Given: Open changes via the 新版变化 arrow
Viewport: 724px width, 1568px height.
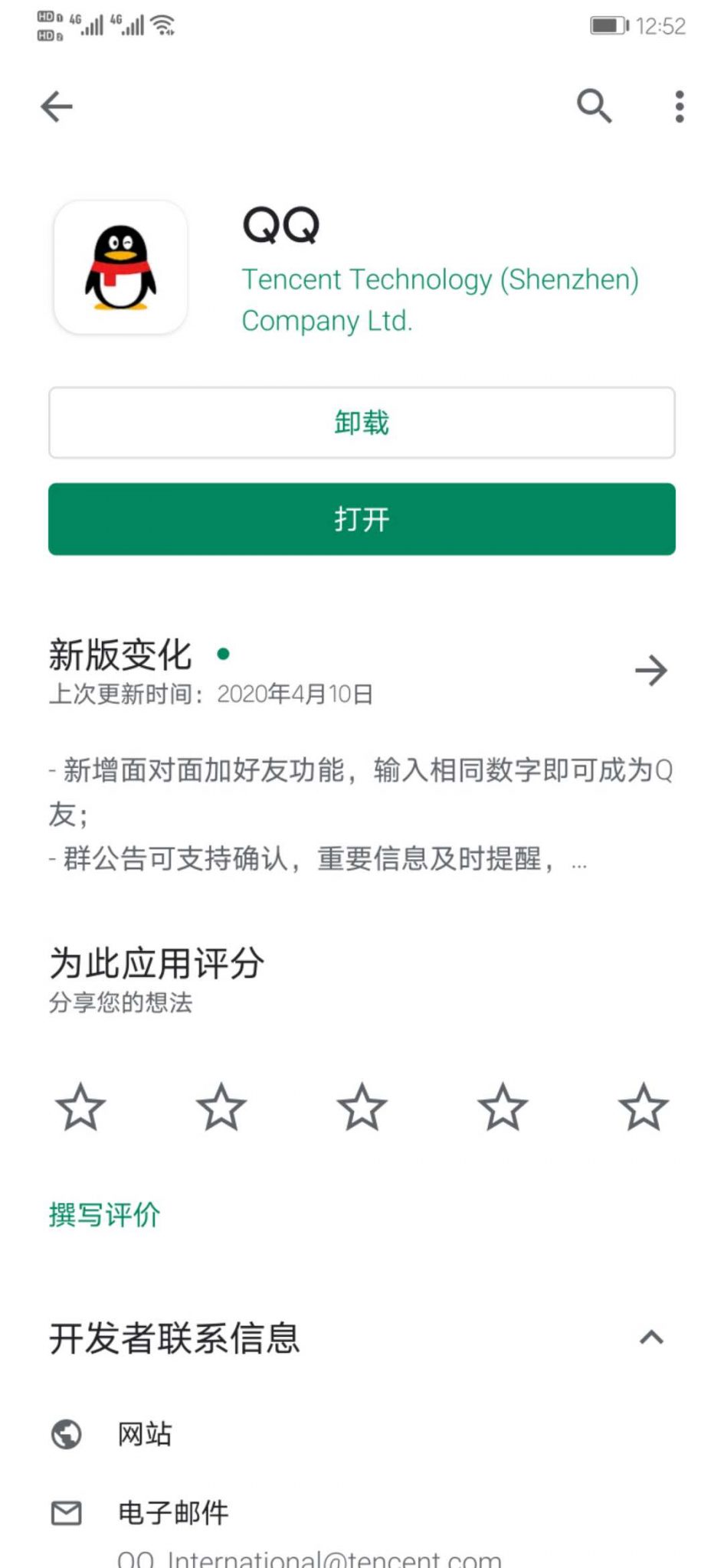Looking at the screenshot, I should (652, 670).
